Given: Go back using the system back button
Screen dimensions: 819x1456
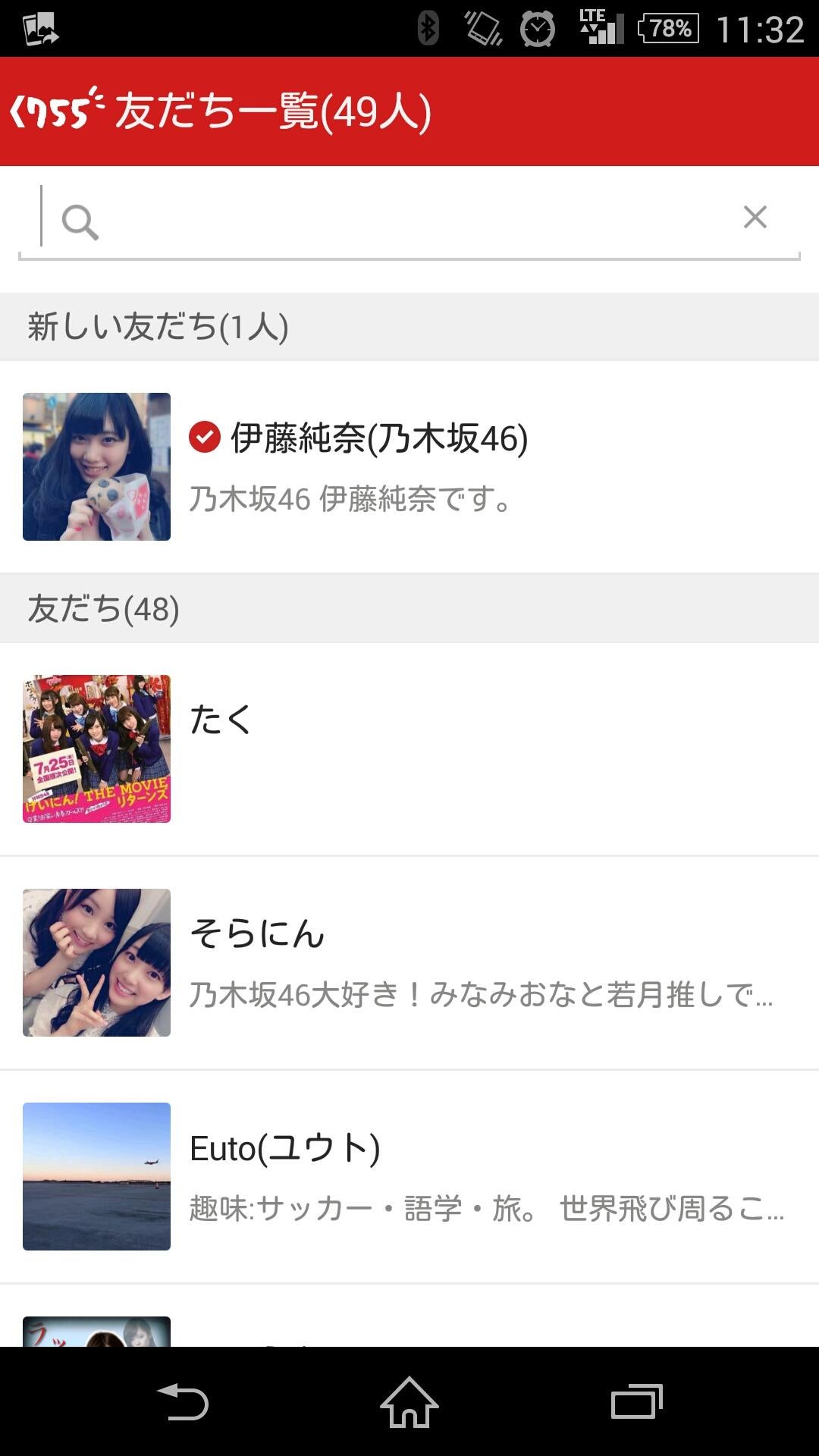Looking at the screenshot, I should pos(183,1401).
